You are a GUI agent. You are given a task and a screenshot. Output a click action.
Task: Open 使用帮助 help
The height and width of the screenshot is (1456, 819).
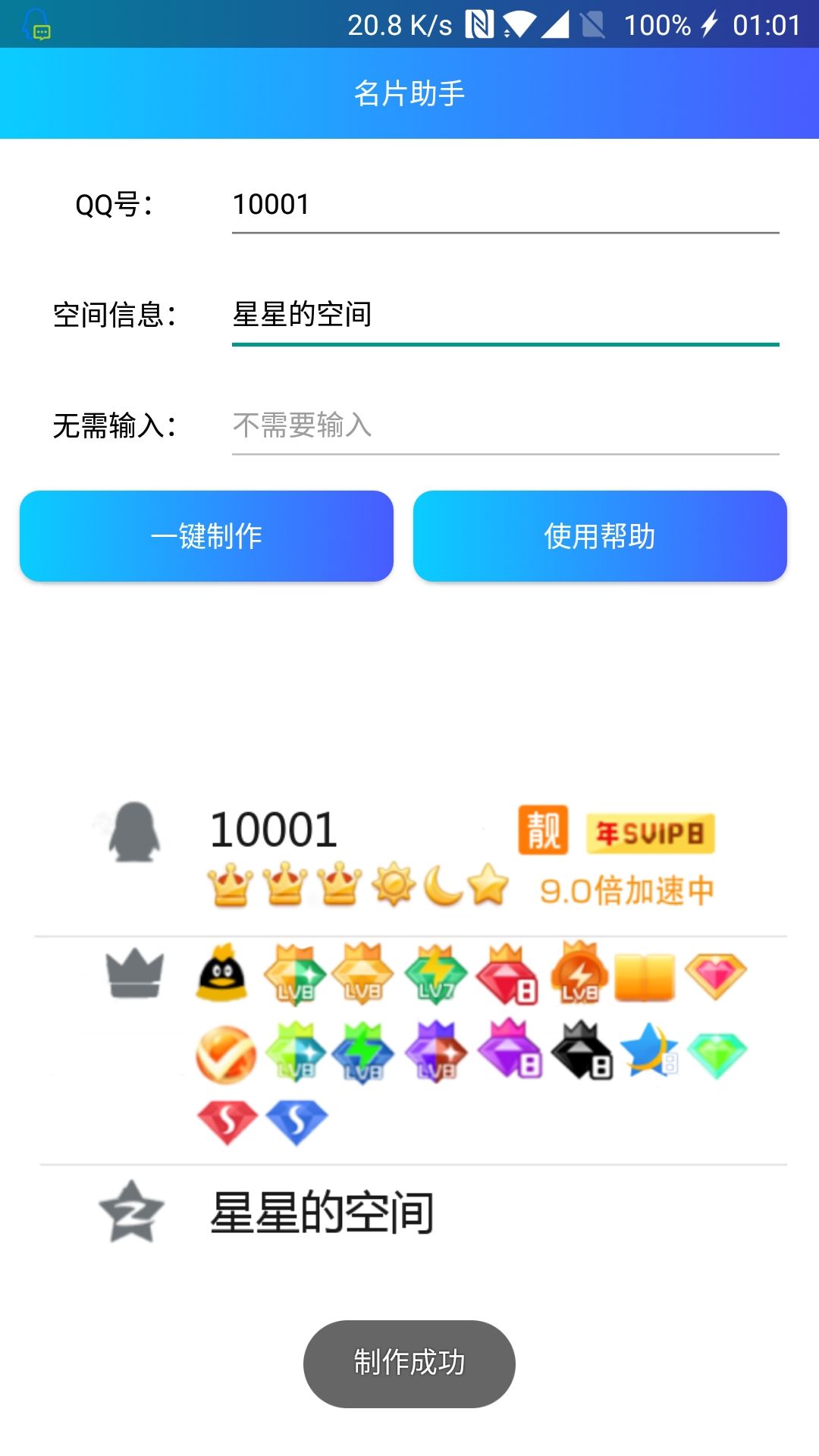pos(600,536)
